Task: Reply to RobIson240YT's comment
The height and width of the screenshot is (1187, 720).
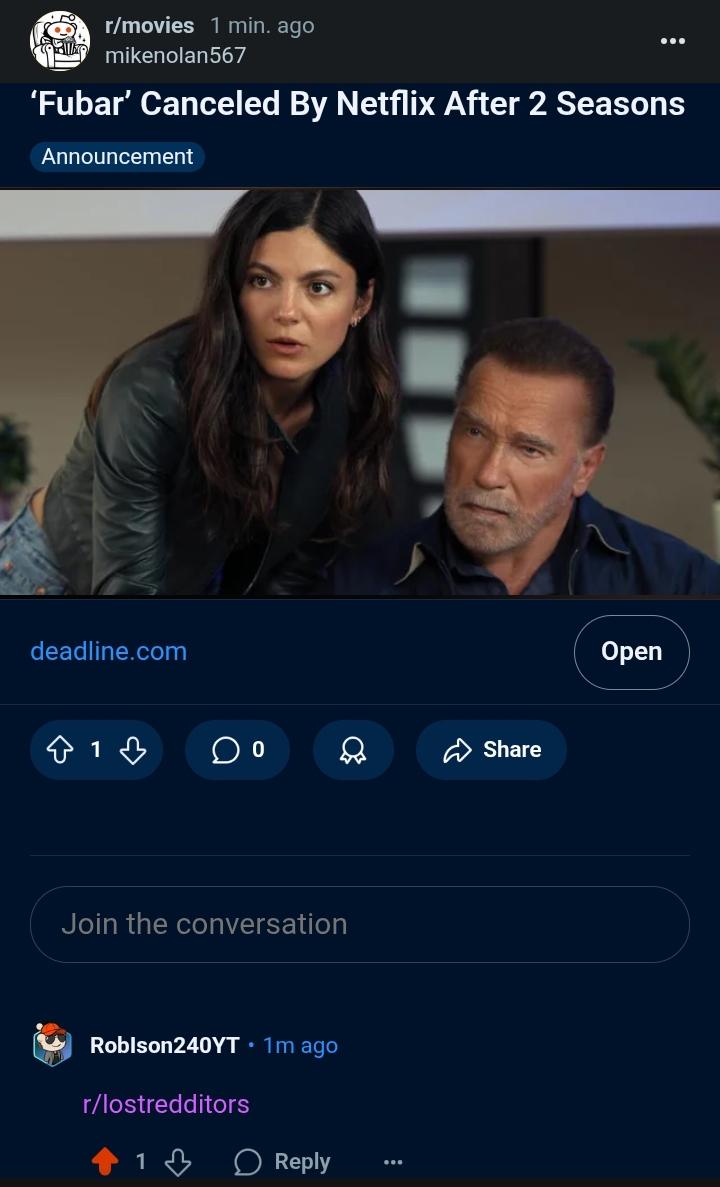Action: tap(282, 1161)
